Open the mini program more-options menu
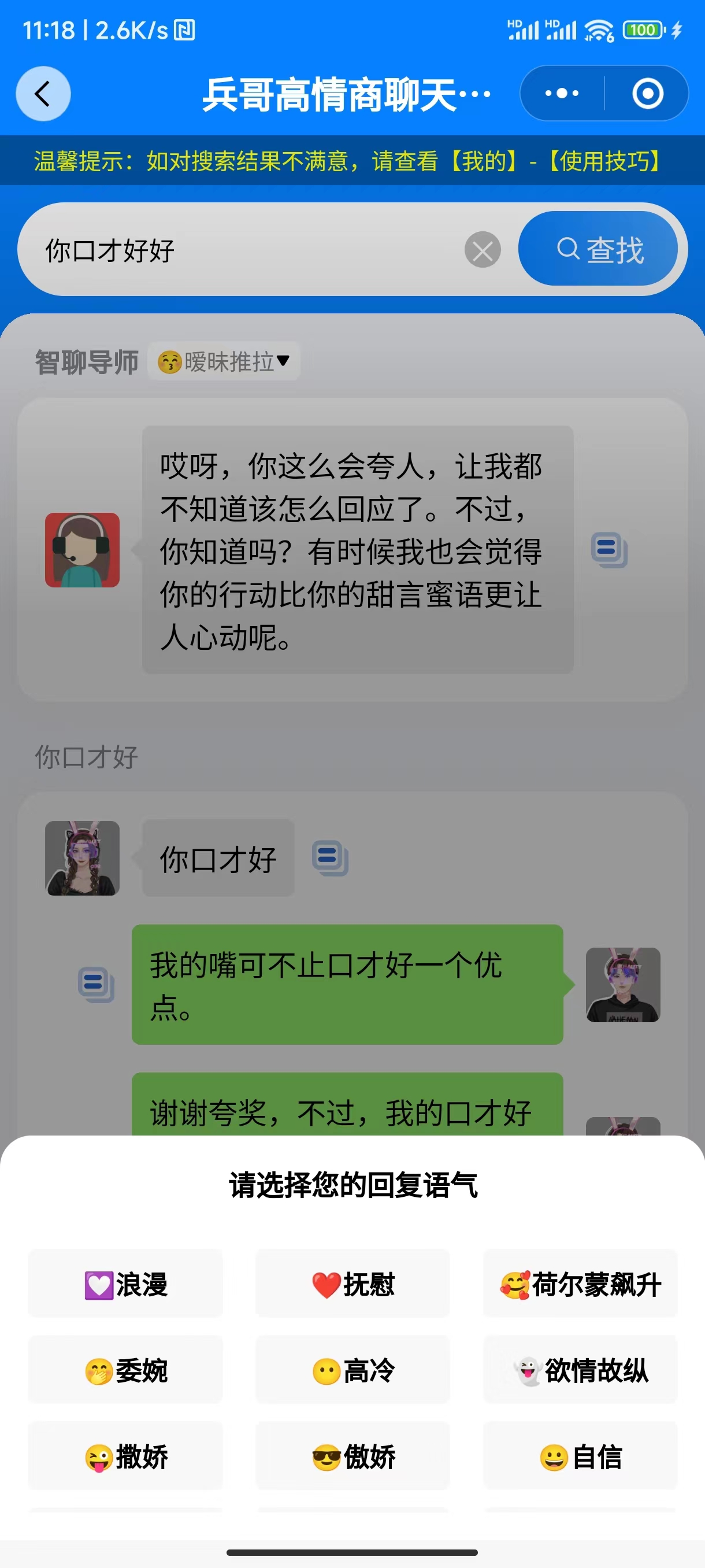Screen dimensions: 705x1568 pyautogui.click(x=562, y=94)
